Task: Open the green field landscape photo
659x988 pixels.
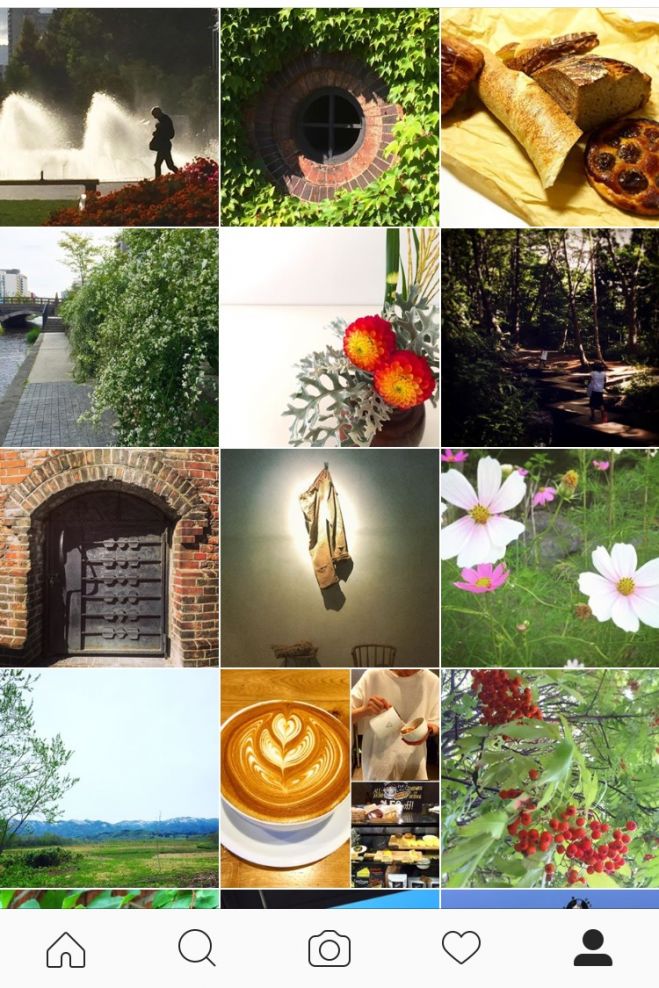Action: pyautogui.click(x=109, y=777)
